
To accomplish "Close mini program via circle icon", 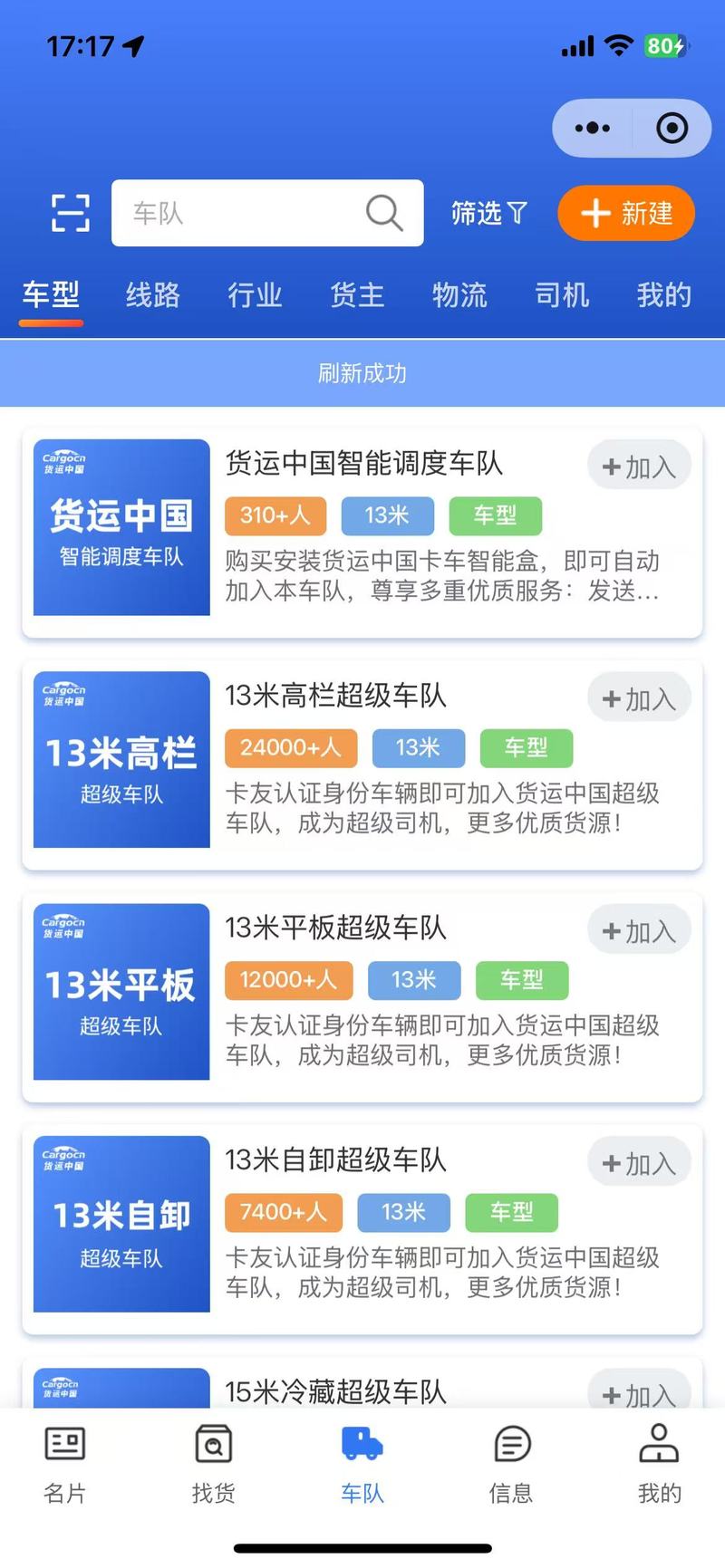I will pyautogui.click(x=672, y=128).
